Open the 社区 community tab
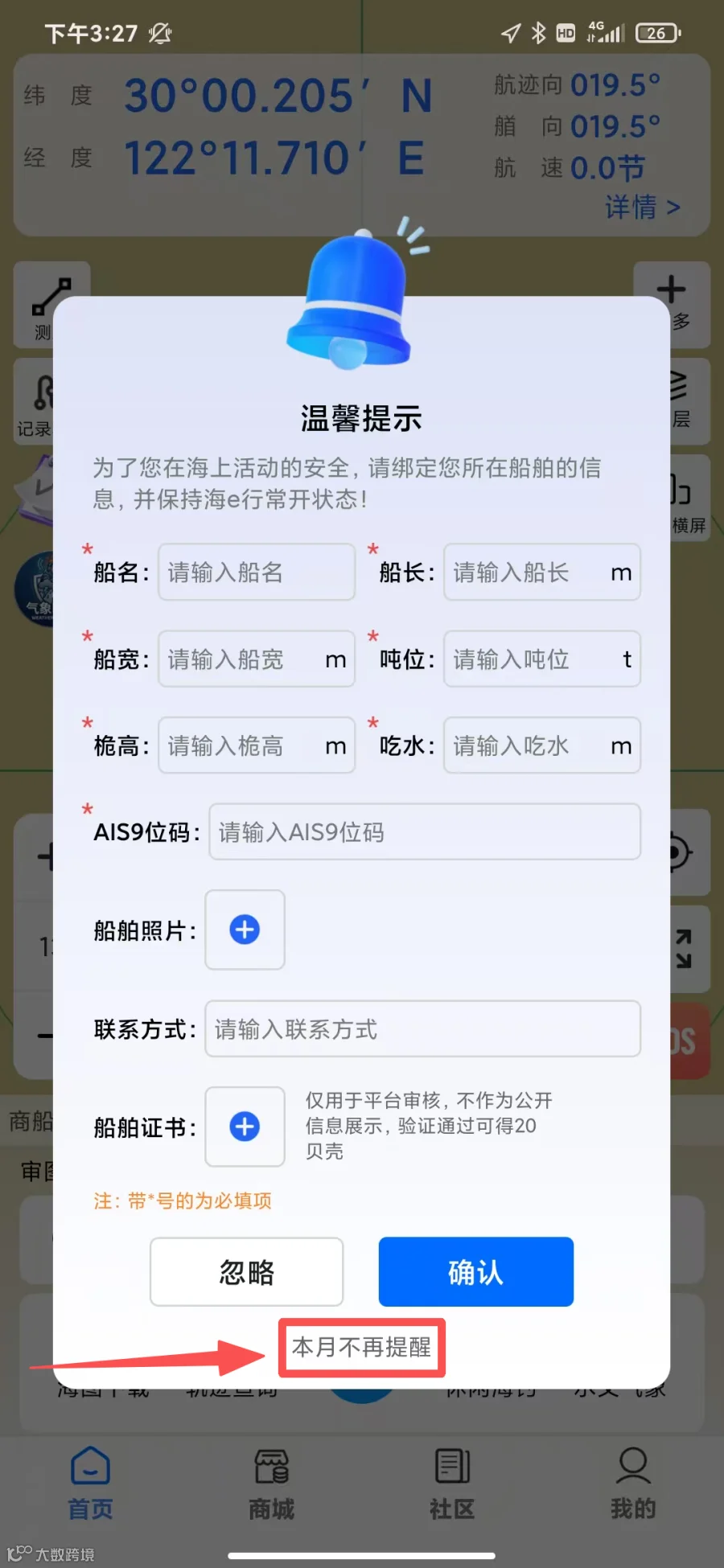The image size is (724, 1568). (452, 1484)
